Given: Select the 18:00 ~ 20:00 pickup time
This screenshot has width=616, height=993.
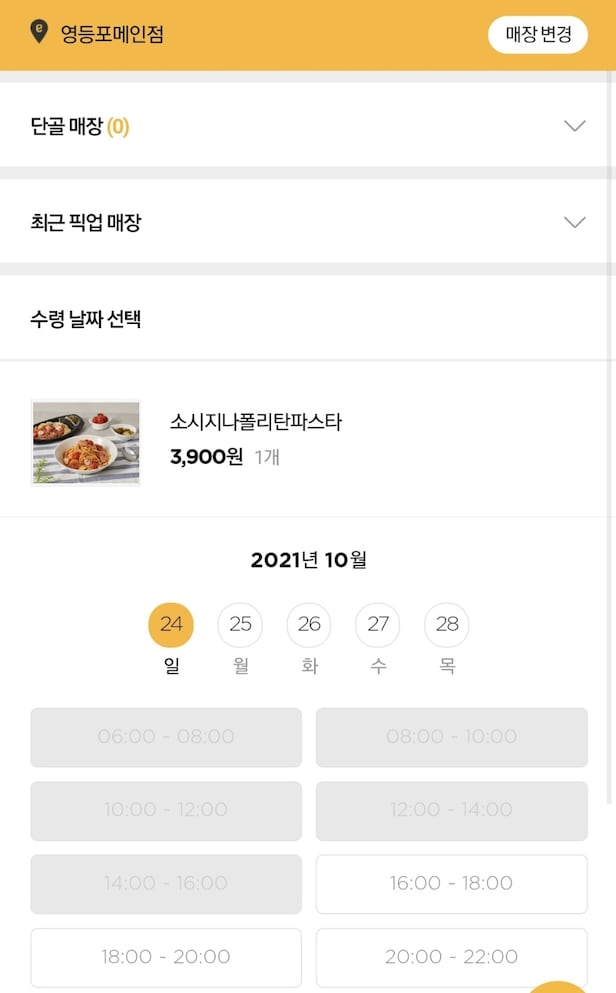Looking at the screenshot, I should [166, 957].
